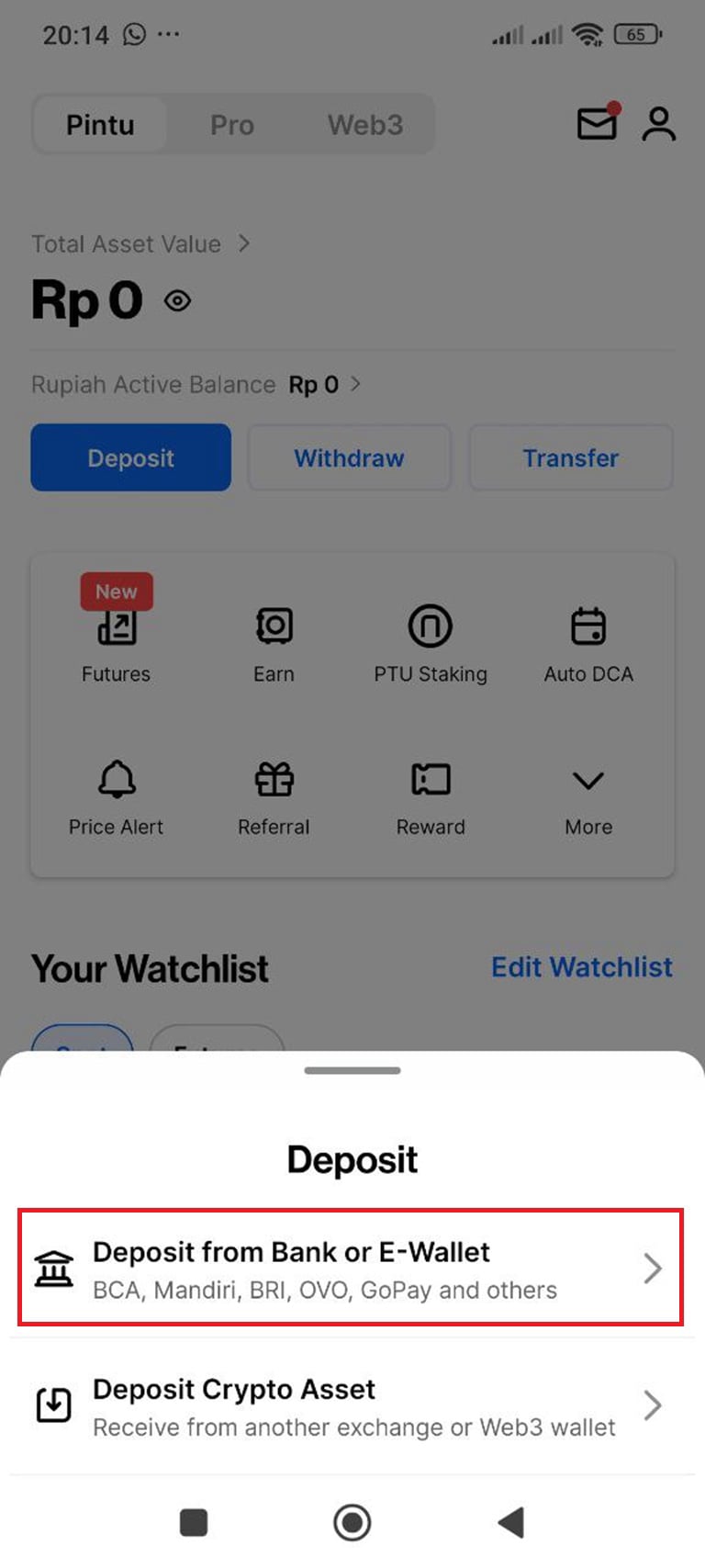The height and width of the screenshot is (1568, 705).
Task: Open the Auto DCA calendar icon
Action: (587, 626)
